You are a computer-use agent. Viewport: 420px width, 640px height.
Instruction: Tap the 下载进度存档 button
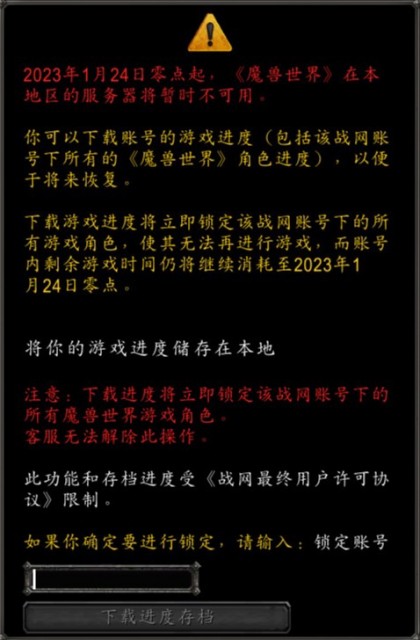[x=157, y=617]
